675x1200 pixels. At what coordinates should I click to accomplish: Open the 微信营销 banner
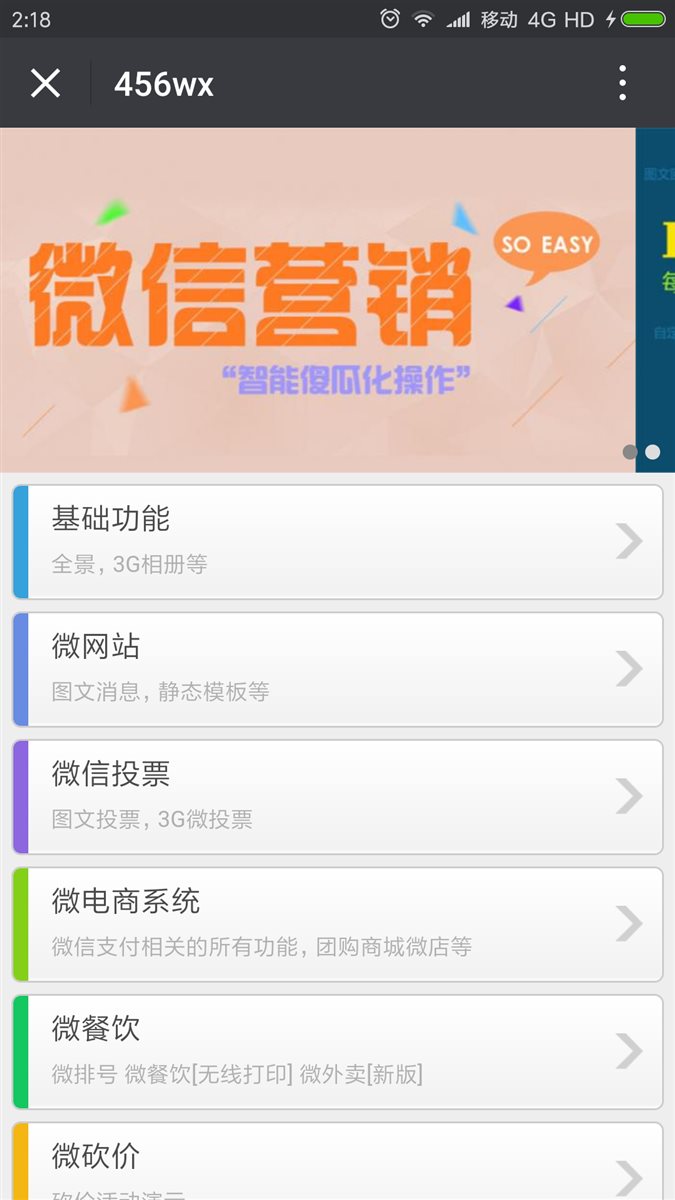pos(317,299)
